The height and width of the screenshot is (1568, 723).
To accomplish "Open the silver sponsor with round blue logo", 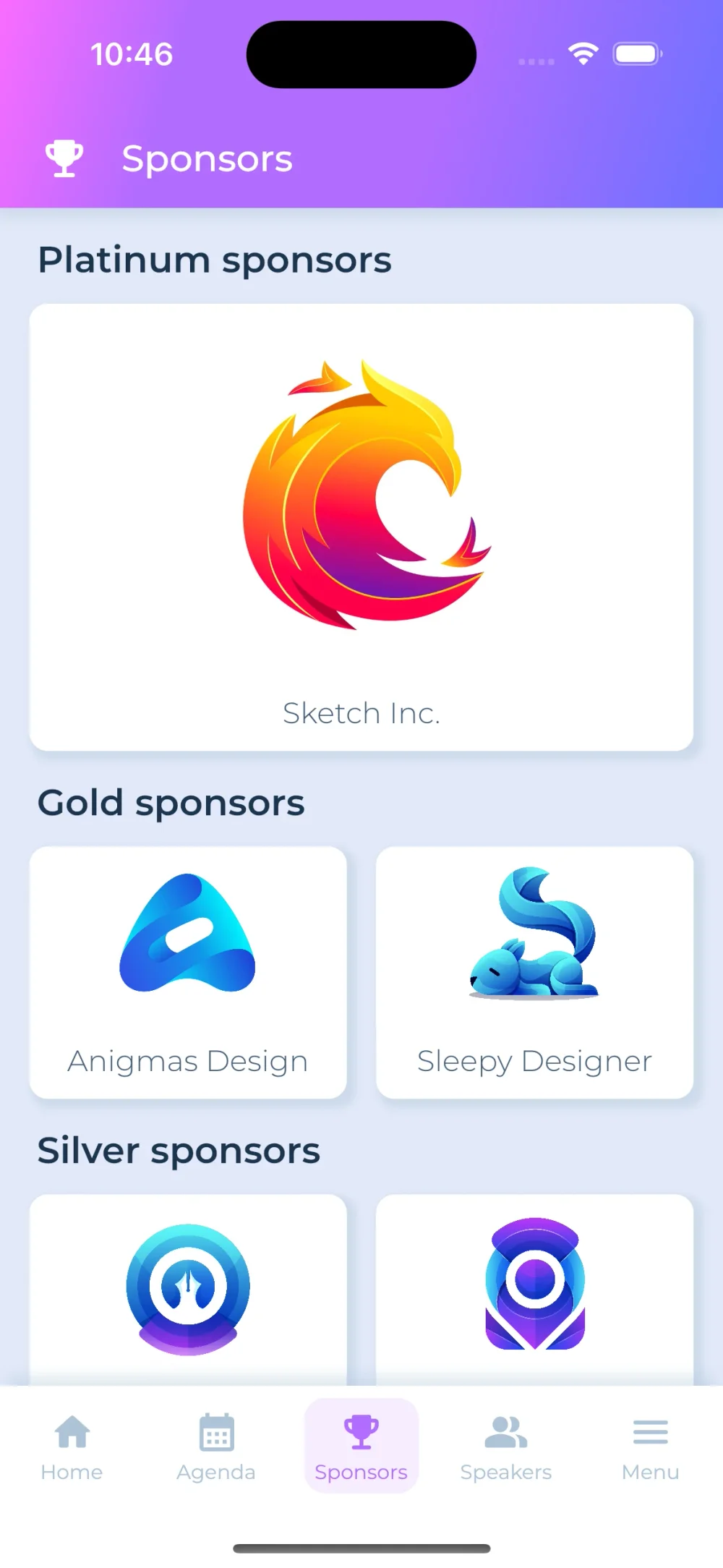I will point(188,1287).
